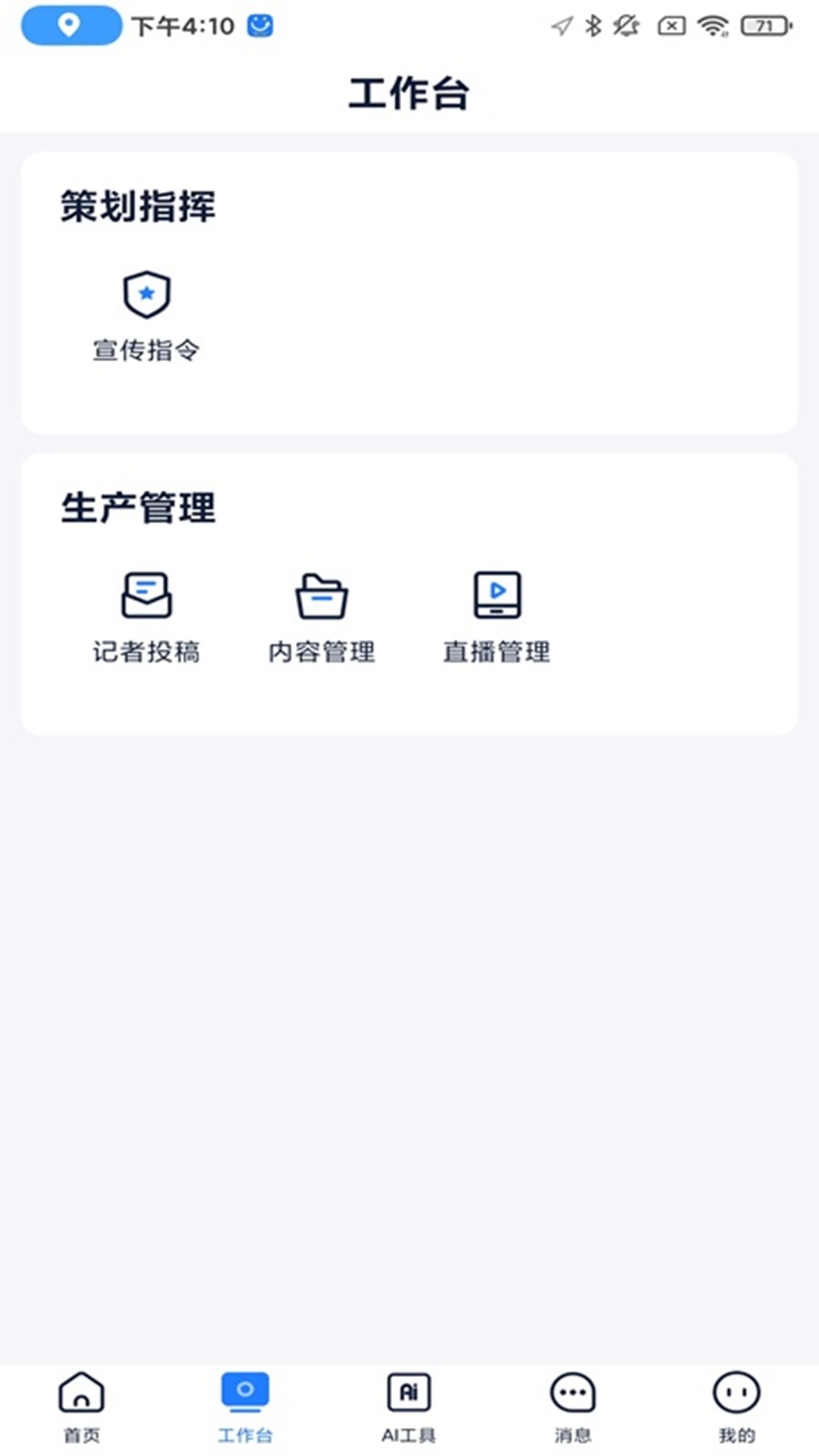
Task: Switch to the 我的 profile tab
Action: click(x=736, y=1407)
